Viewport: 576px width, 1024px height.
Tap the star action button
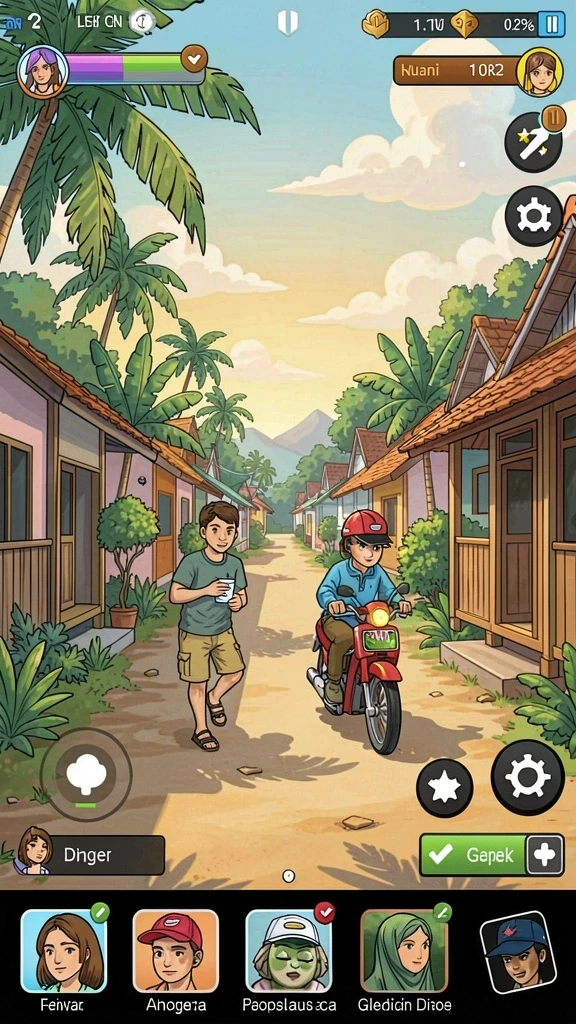click(445, 788)
